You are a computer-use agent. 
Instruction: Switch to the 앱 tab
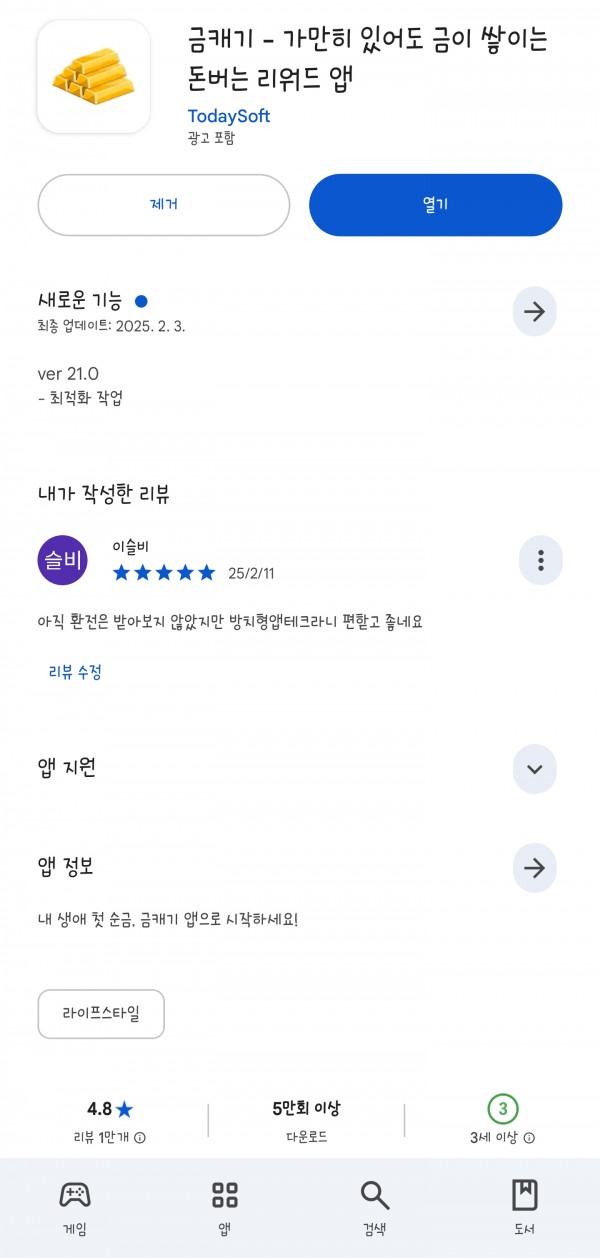(225, 1207)
